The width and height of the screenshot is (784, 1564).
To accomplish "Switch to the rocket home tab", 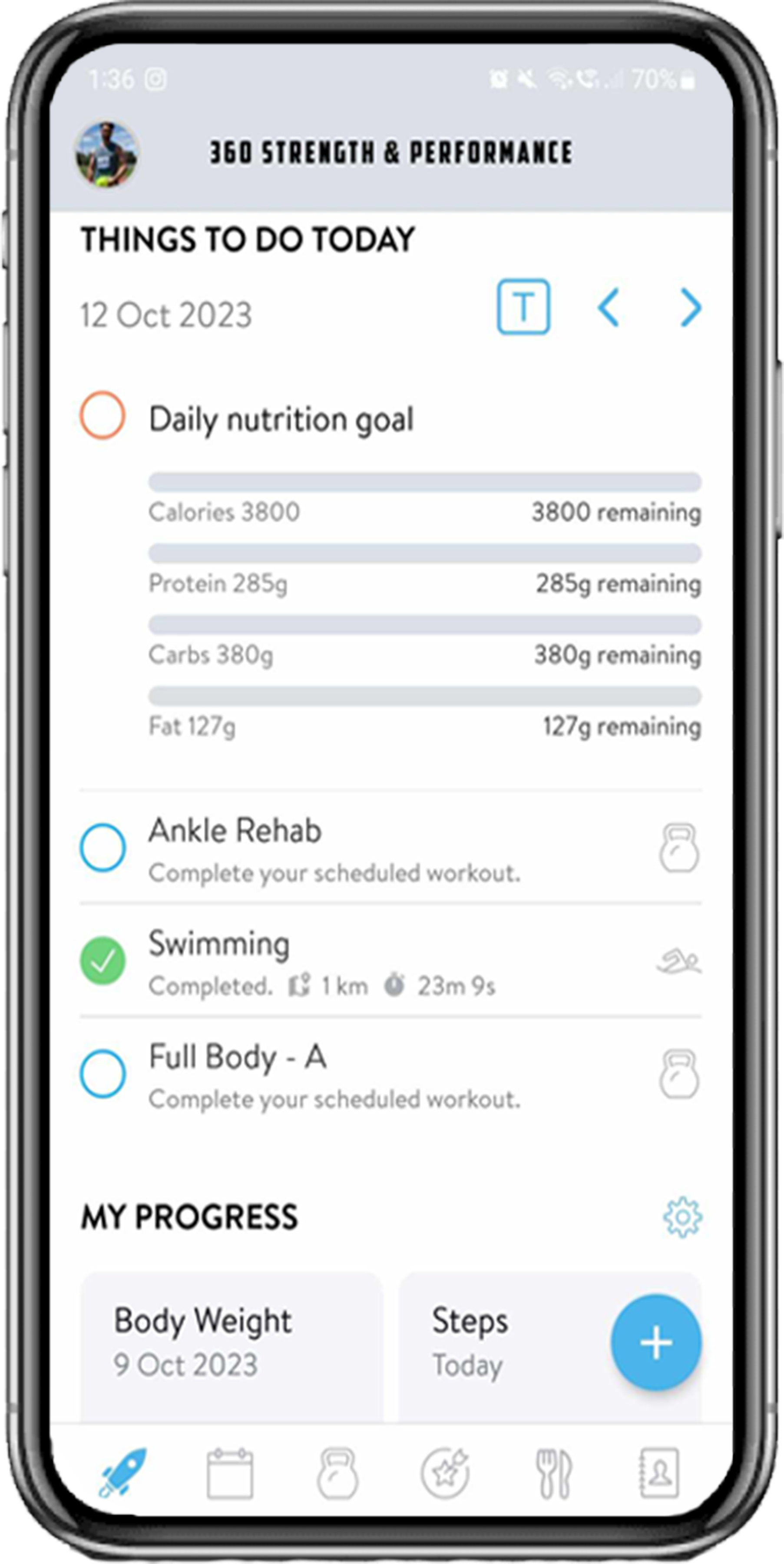I will [x=123, y=1473].
